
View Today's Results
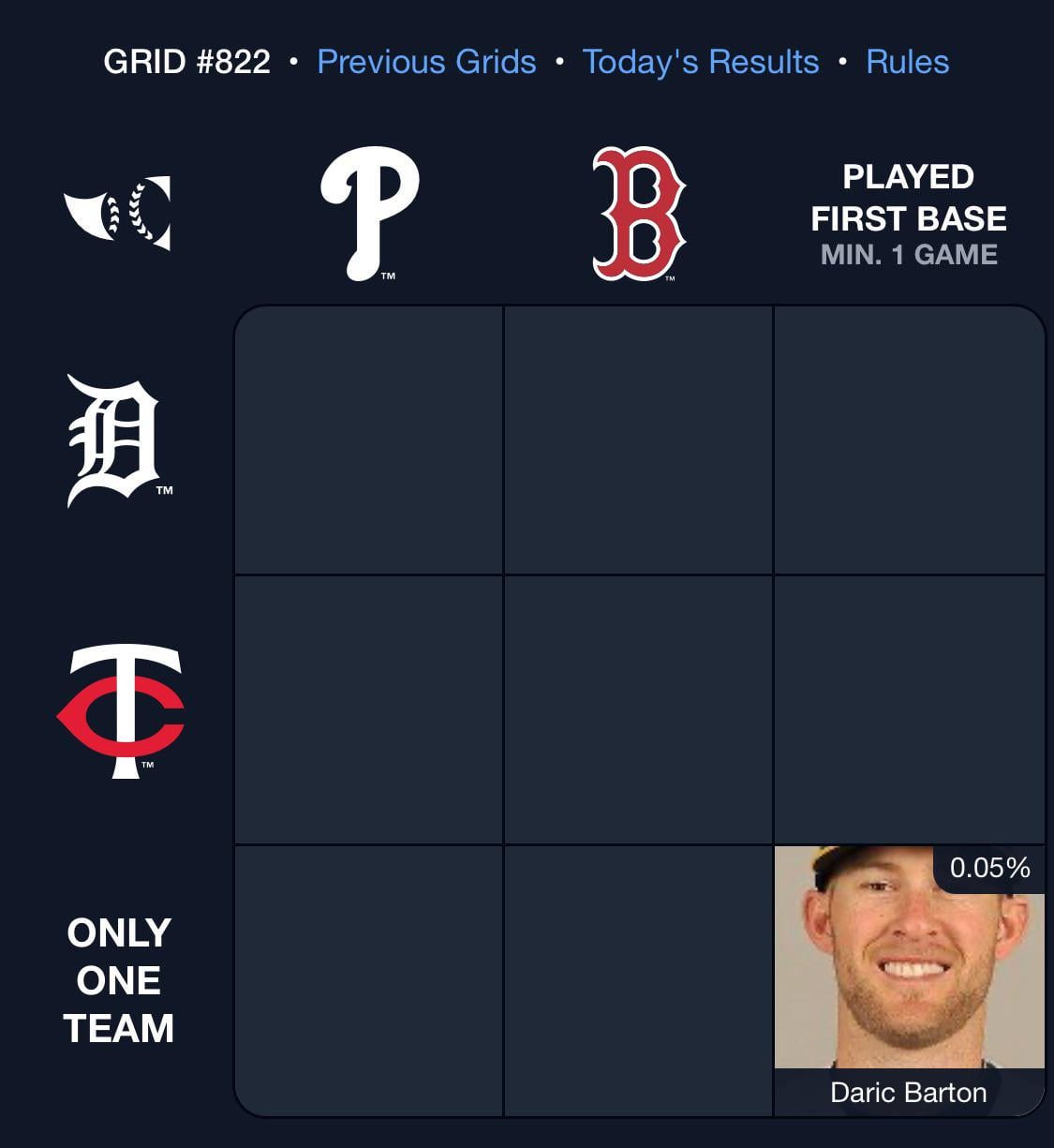click(700, 62)
